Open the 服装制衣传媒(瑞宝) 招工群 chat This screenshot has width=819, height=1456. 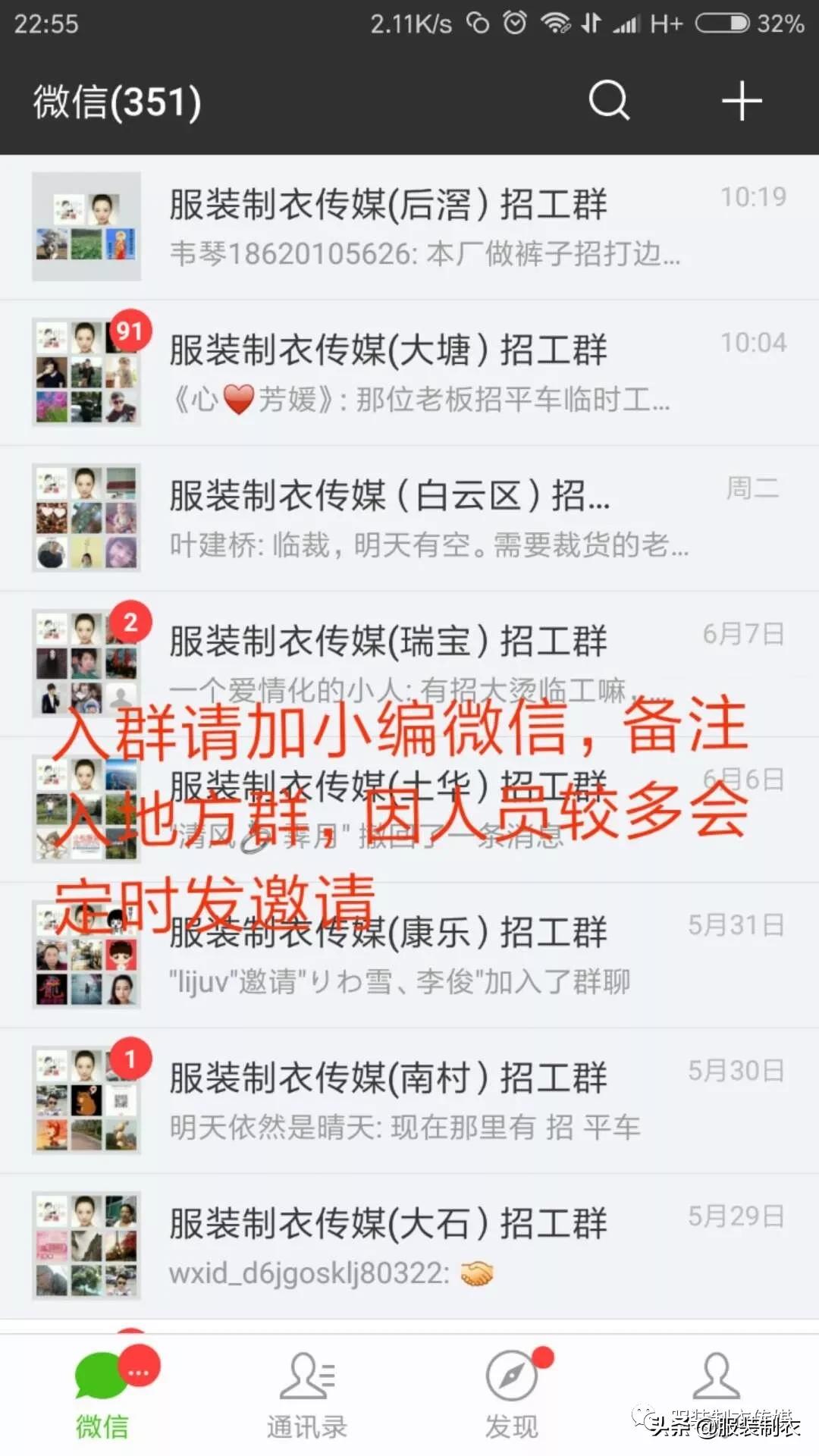(x=409, y=664)
